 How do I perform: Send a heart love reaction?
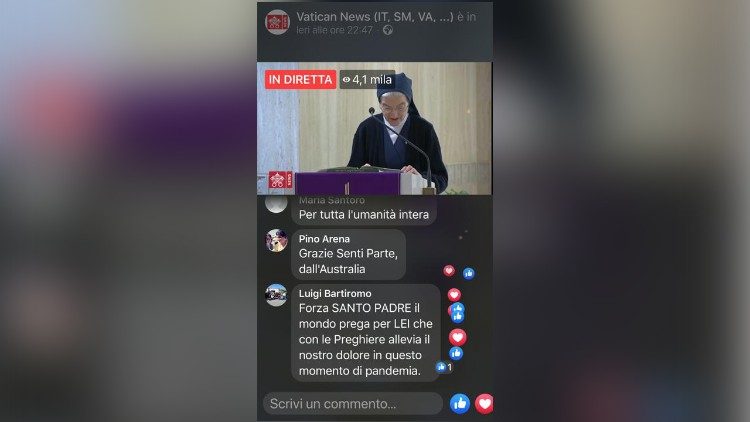[x=485, y=403]
